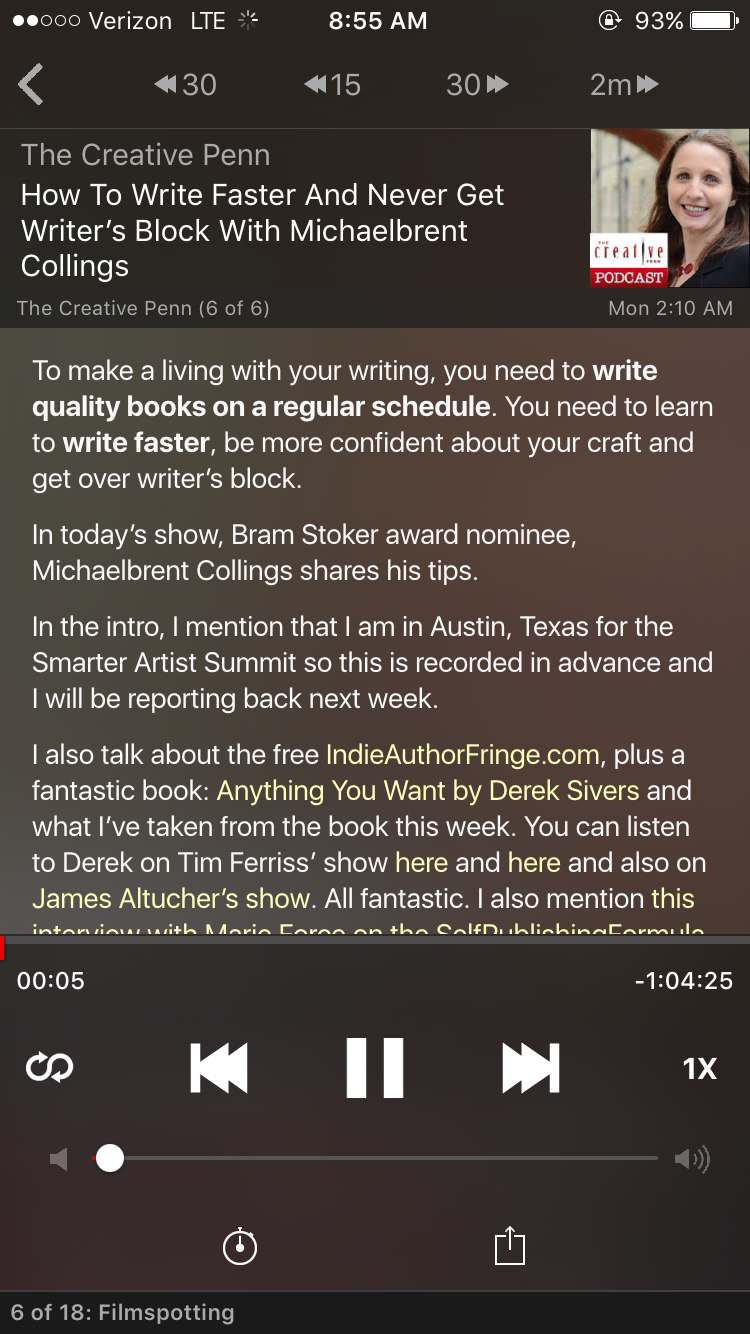Open the sleep timer

coord(240,1246)
